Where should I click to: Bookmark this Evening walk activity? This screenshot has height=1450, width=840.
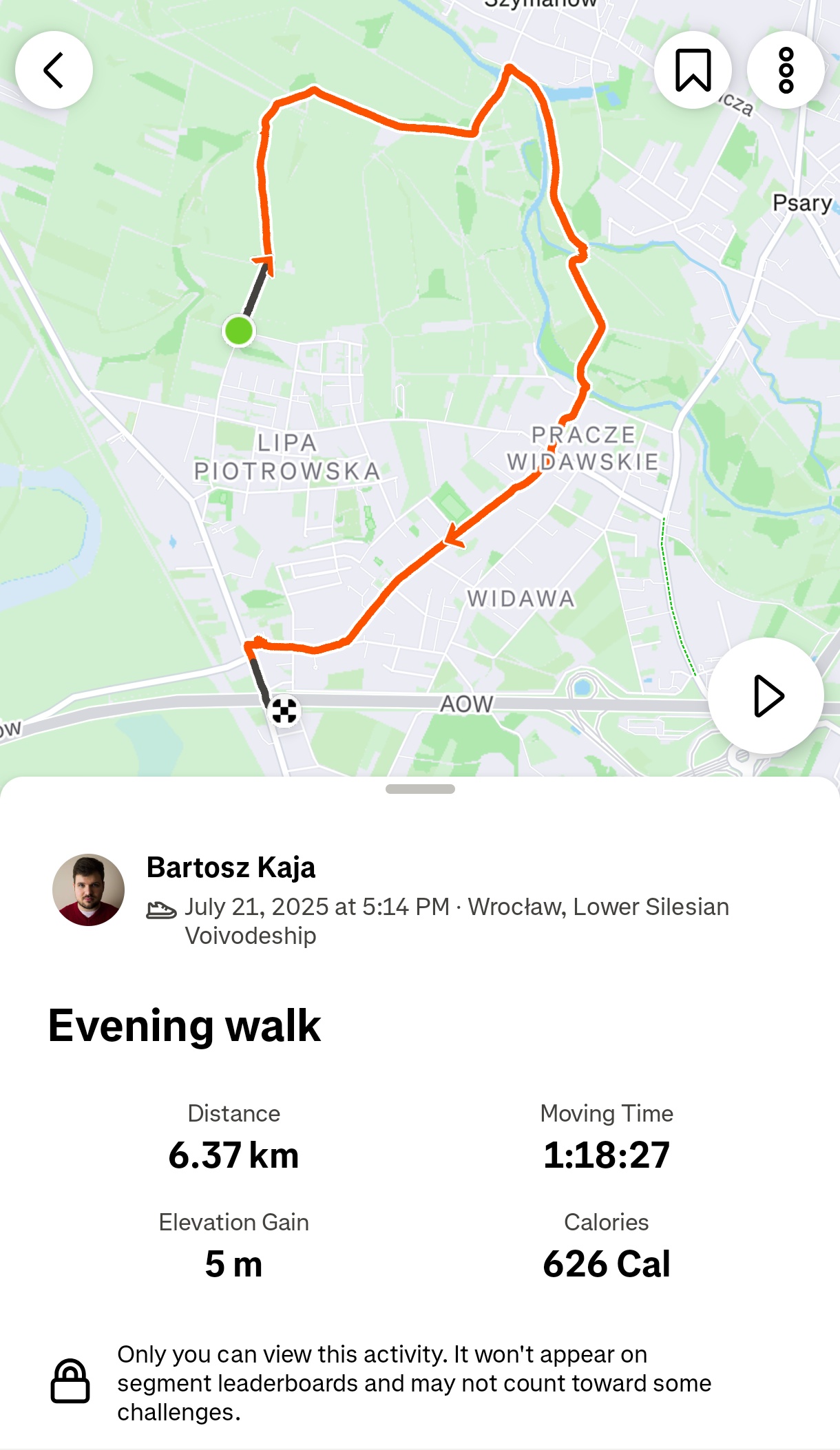[693, 70]
